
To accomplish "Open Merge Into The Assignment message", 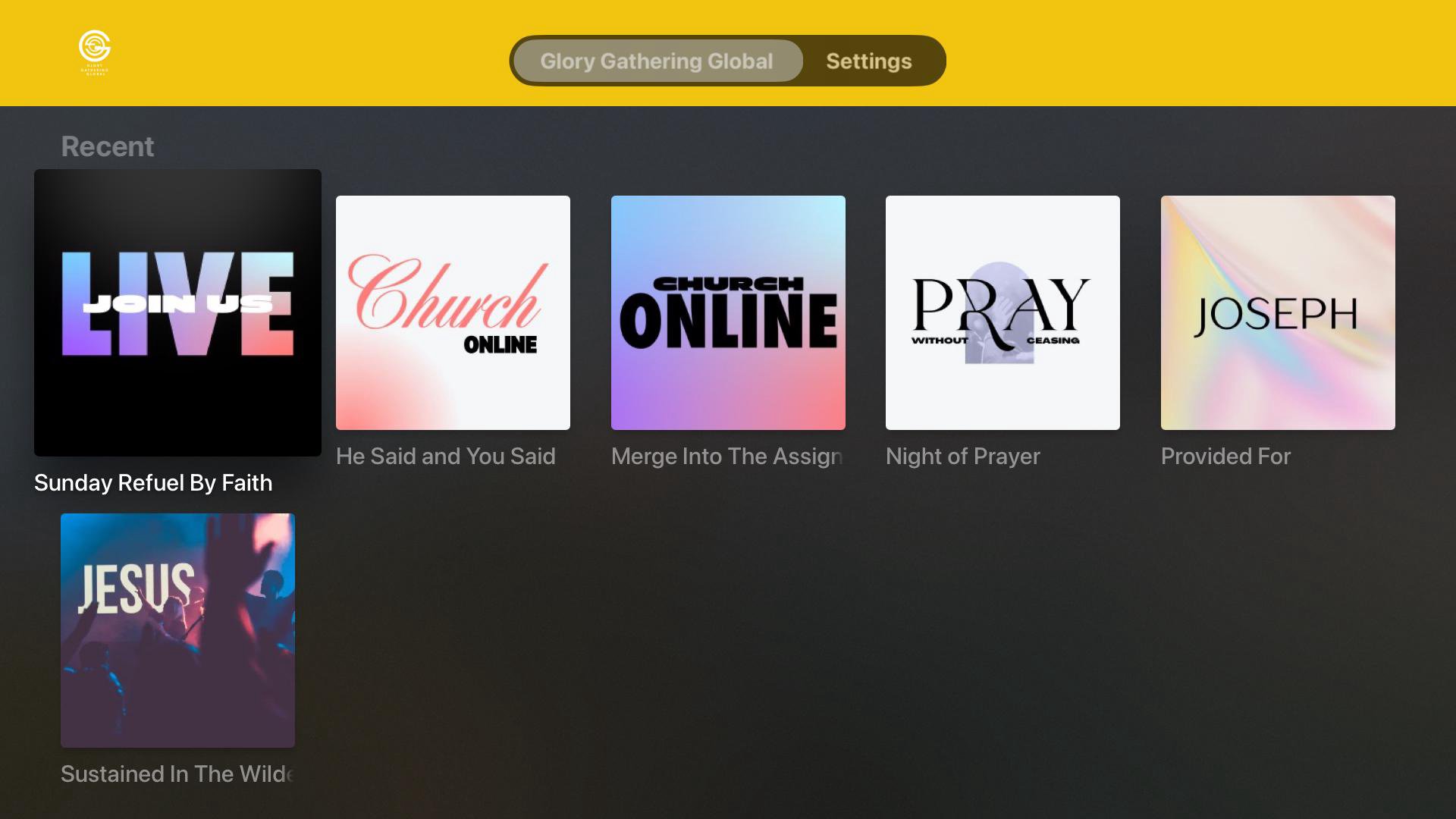I will click(728, 312).
